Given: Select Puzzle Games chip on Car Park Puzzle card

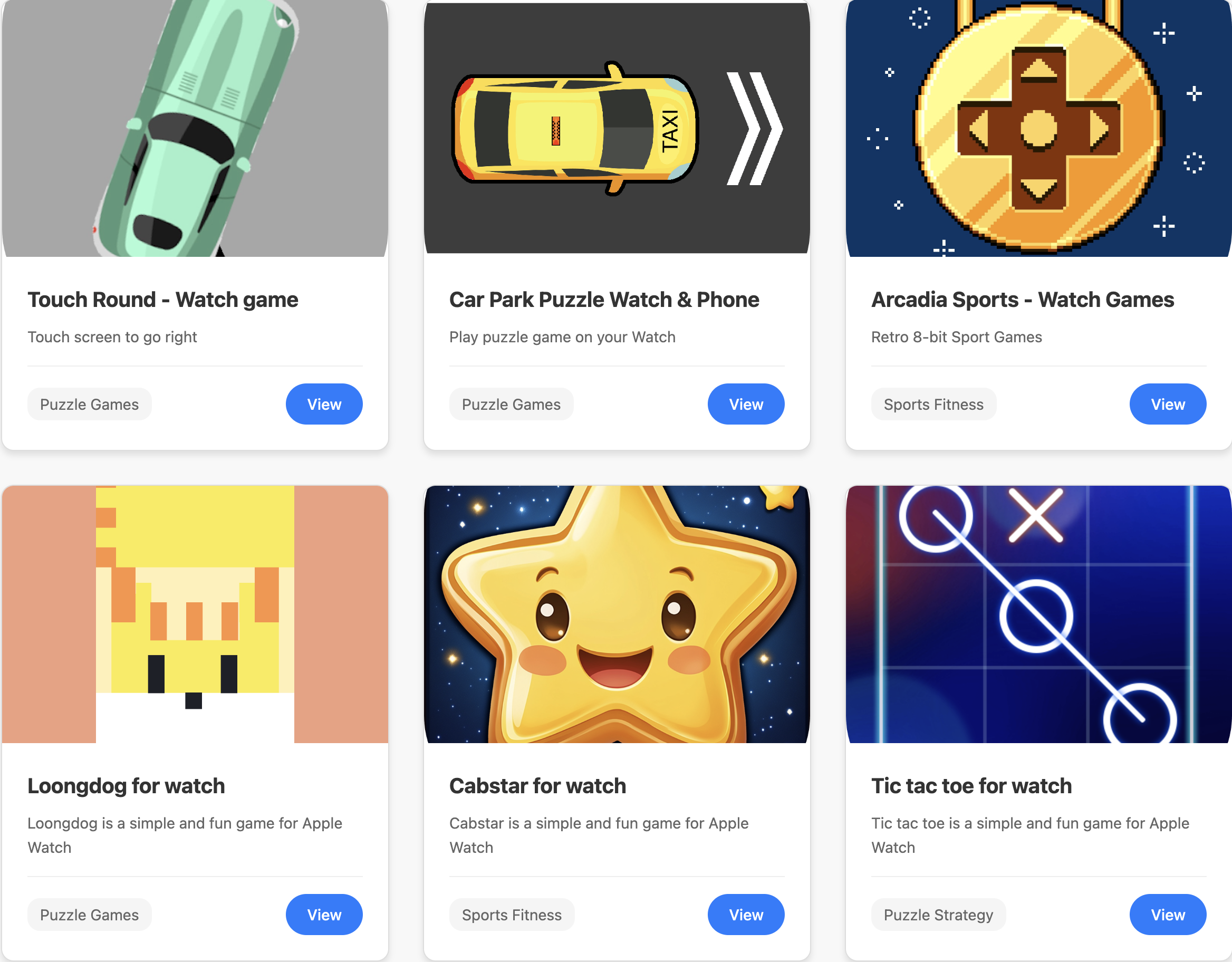Looking at the screenshot, I should 511,404.
